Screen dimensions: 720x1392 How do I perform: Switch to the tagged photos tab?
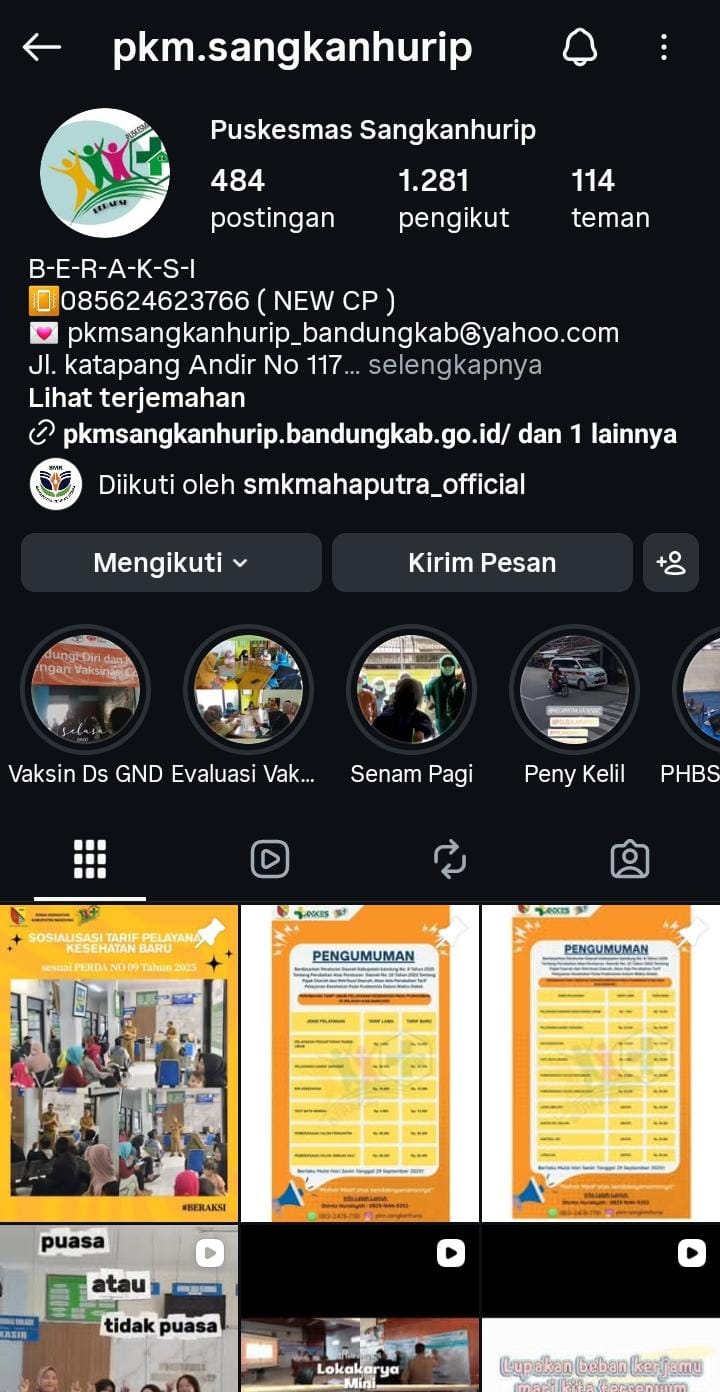630,859
